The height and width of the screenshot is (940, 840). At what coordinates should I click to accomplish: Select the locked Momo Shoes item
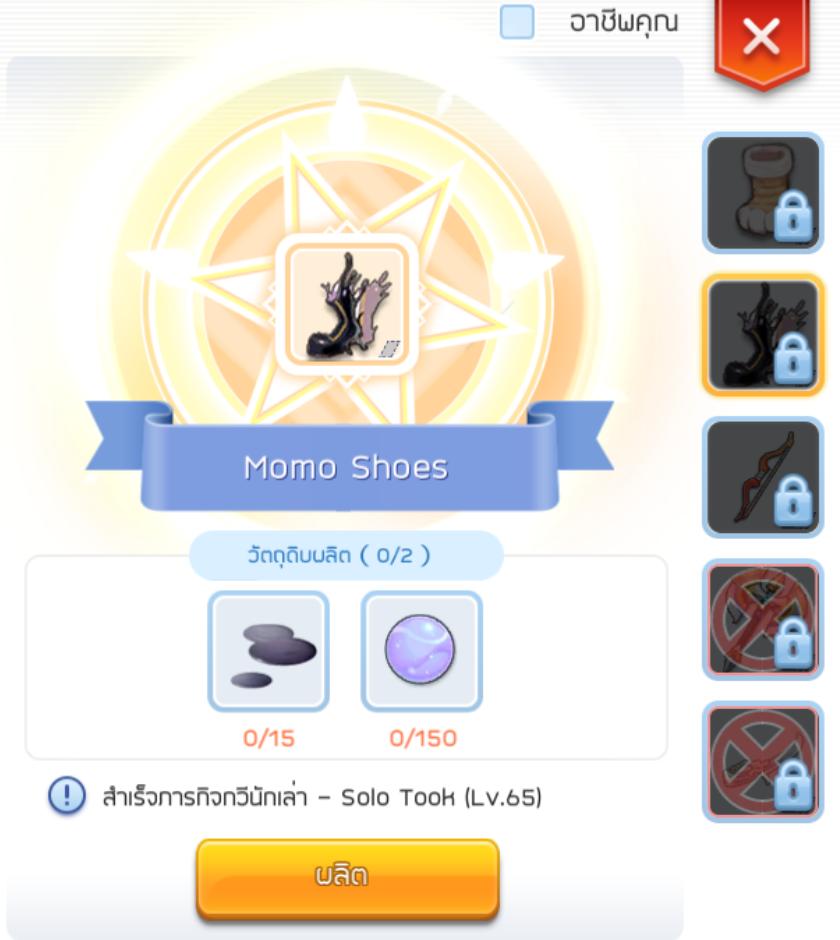[763, 335]
